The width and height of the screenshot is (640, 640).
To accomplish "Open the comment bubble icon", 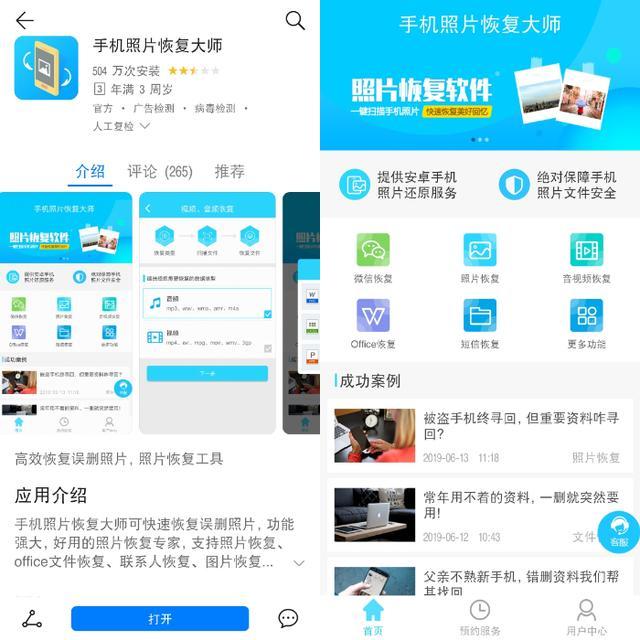I will click(288, 619).
